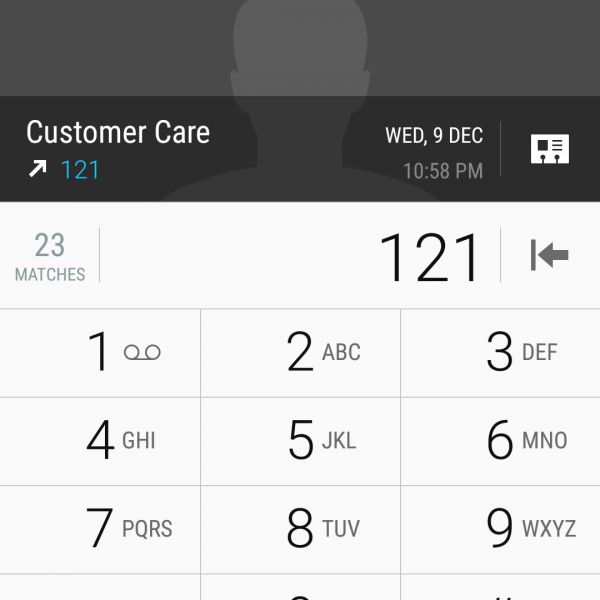This screenshot has height=600, width=600.
Task: Delete last digit with backspace
Action: click(549, 256)
